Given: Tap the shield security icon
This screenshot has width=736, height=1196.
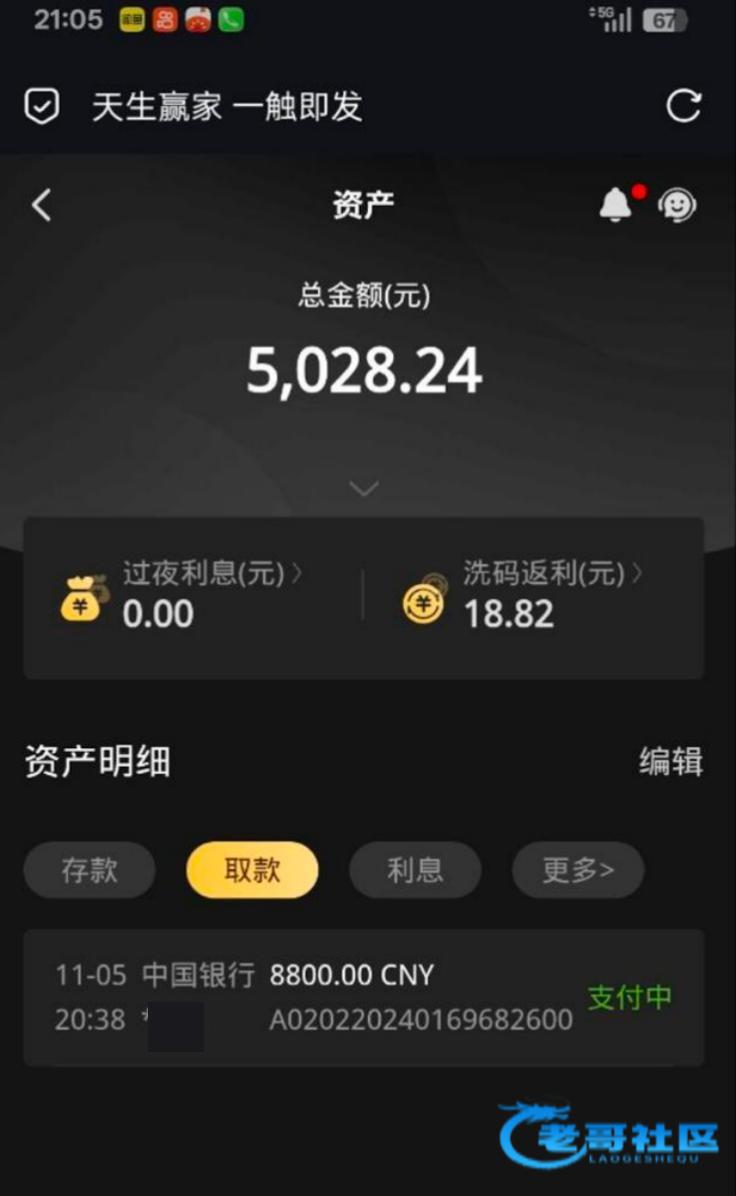Looking at the screenshot, I should pyautogui.click(x=42, y=106).
